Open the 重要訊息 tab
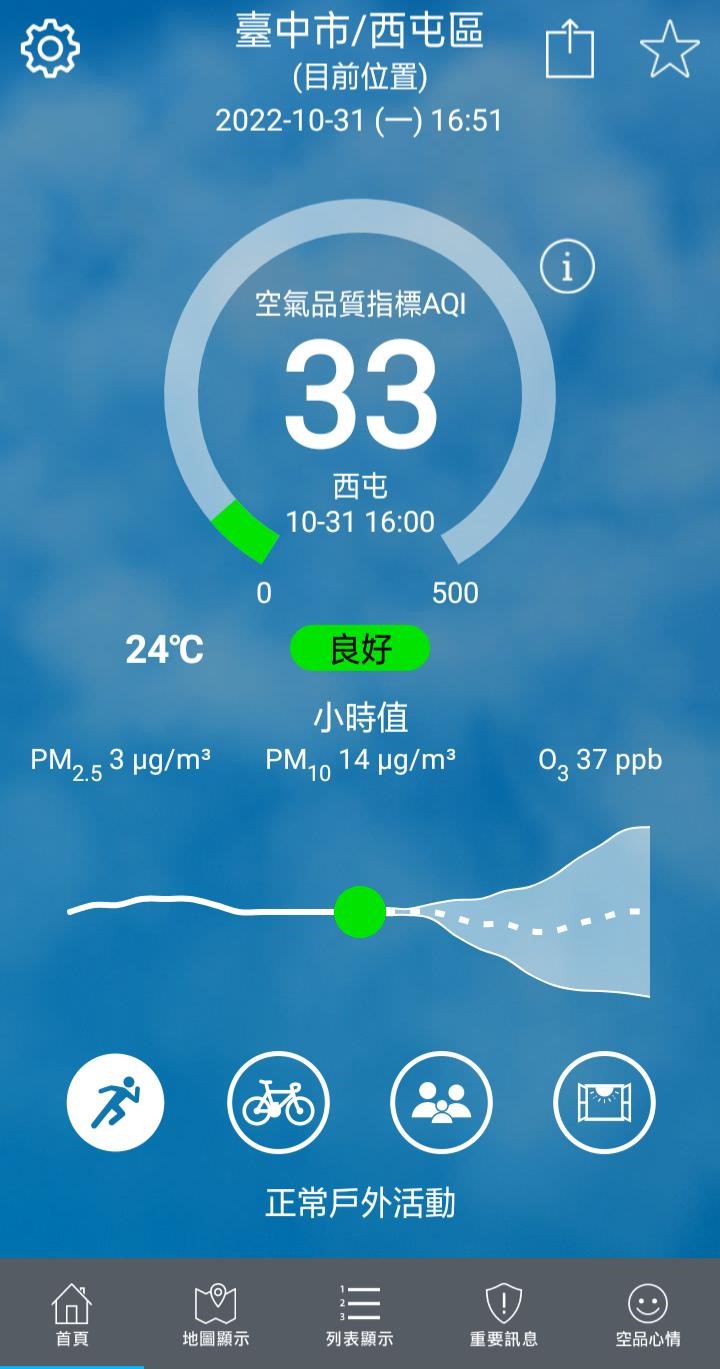The width and height of the screenshot is (720, 1369). (504, 1314)
